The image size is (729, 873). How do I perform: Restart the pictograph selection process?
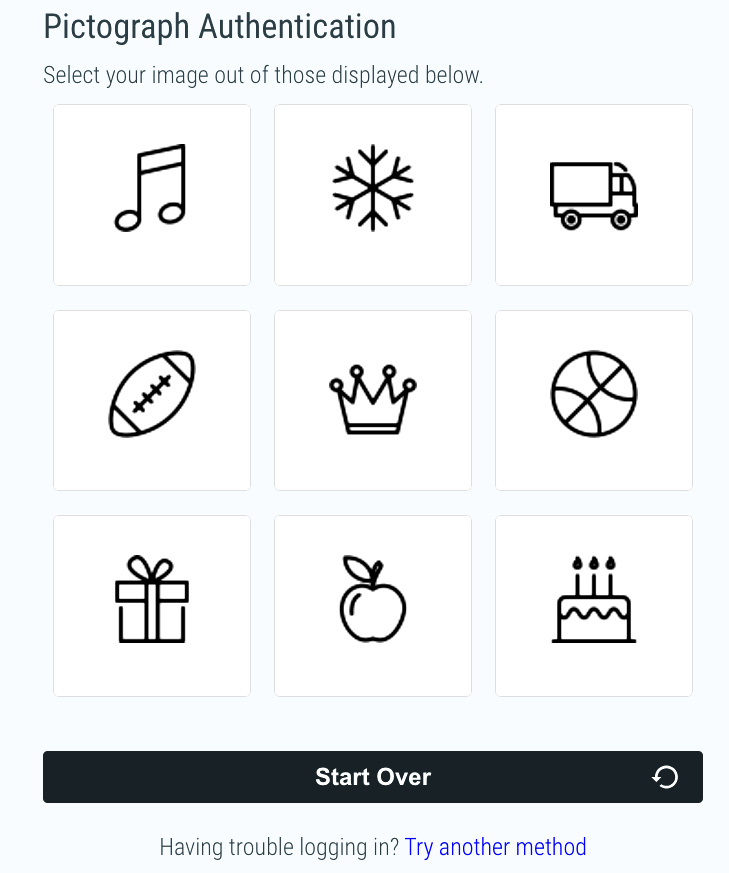point(372,776)
